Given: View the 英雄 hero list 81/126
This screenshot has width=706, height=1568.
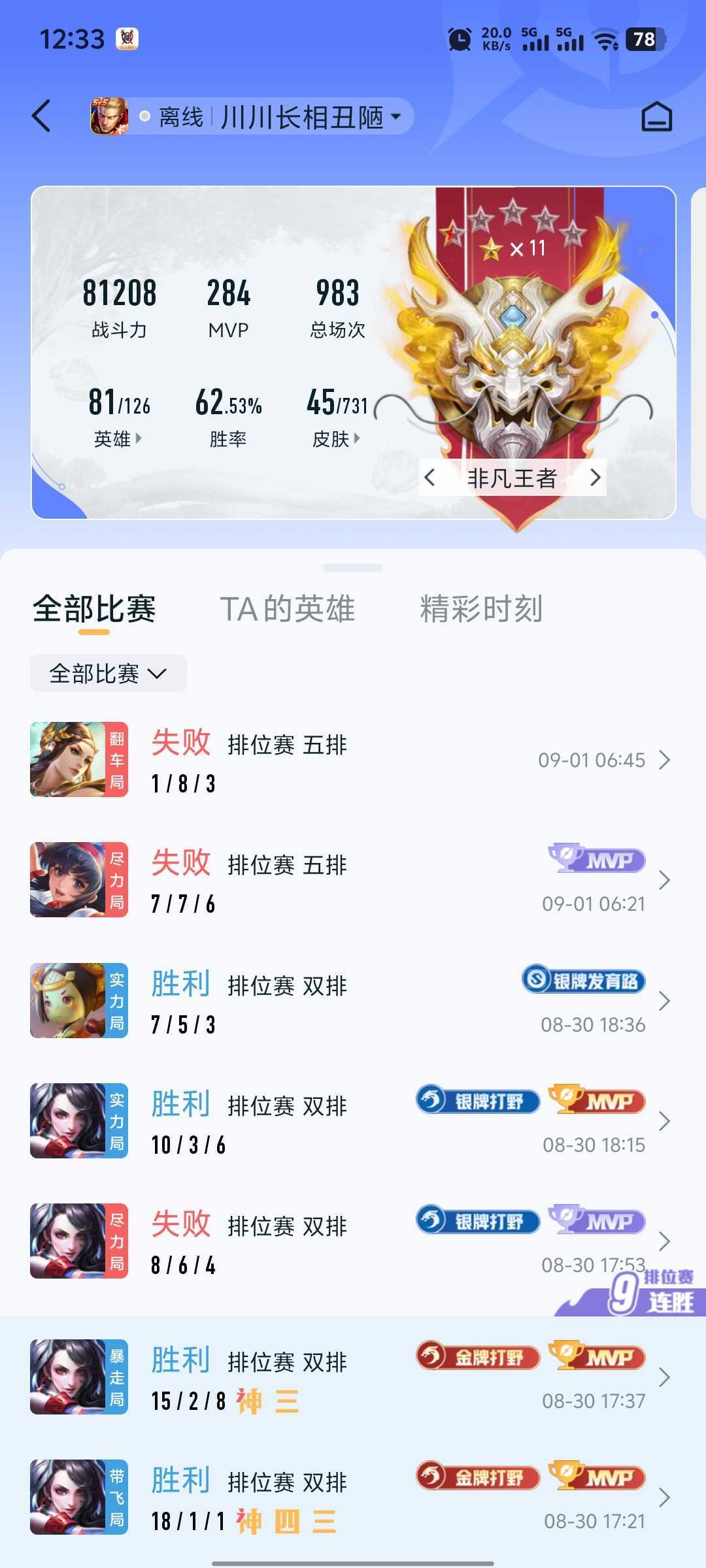Looking at the screenshot, I should click(x=119, y=417).
